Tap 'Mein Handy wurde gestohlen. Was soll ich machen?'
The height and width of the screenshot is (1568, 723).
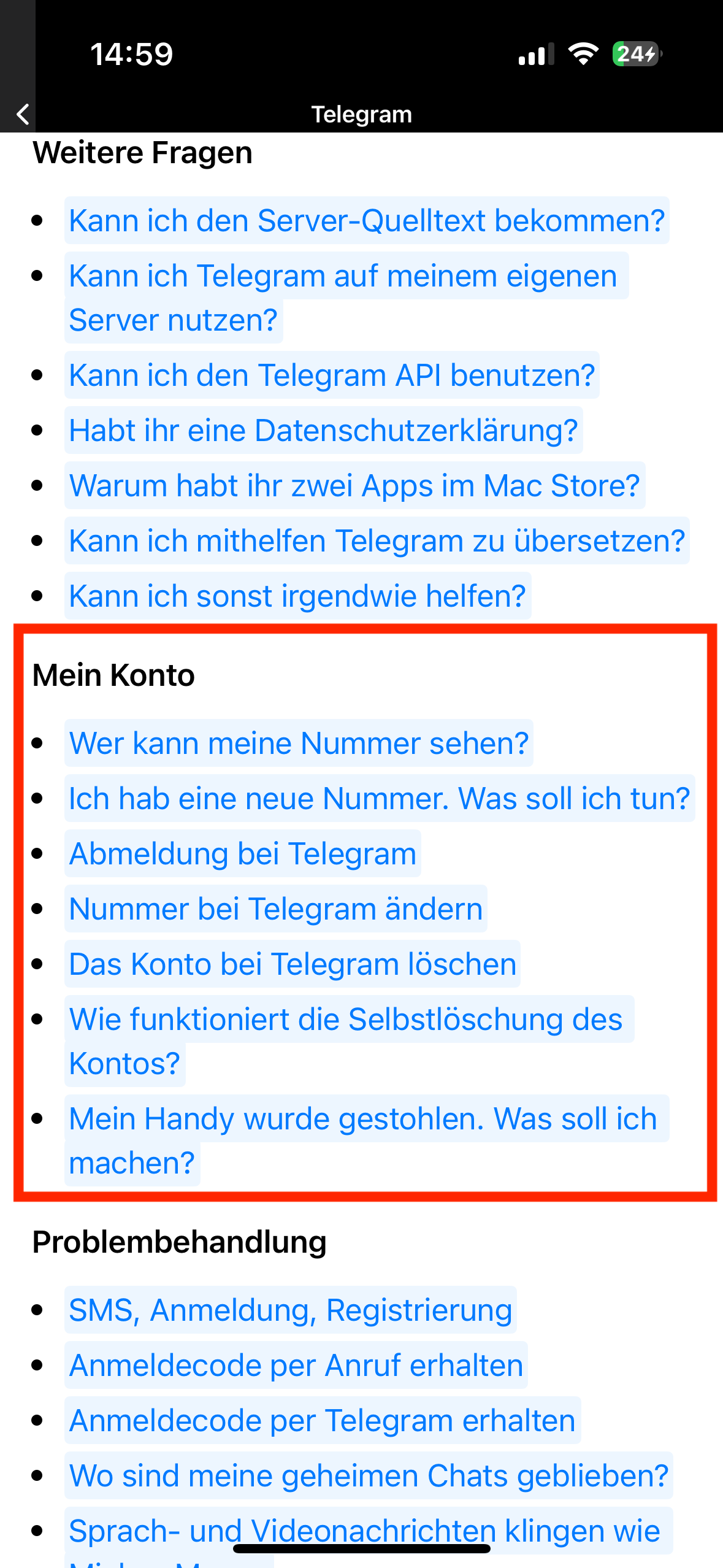pyautogui.click(x=367, y=1141)
